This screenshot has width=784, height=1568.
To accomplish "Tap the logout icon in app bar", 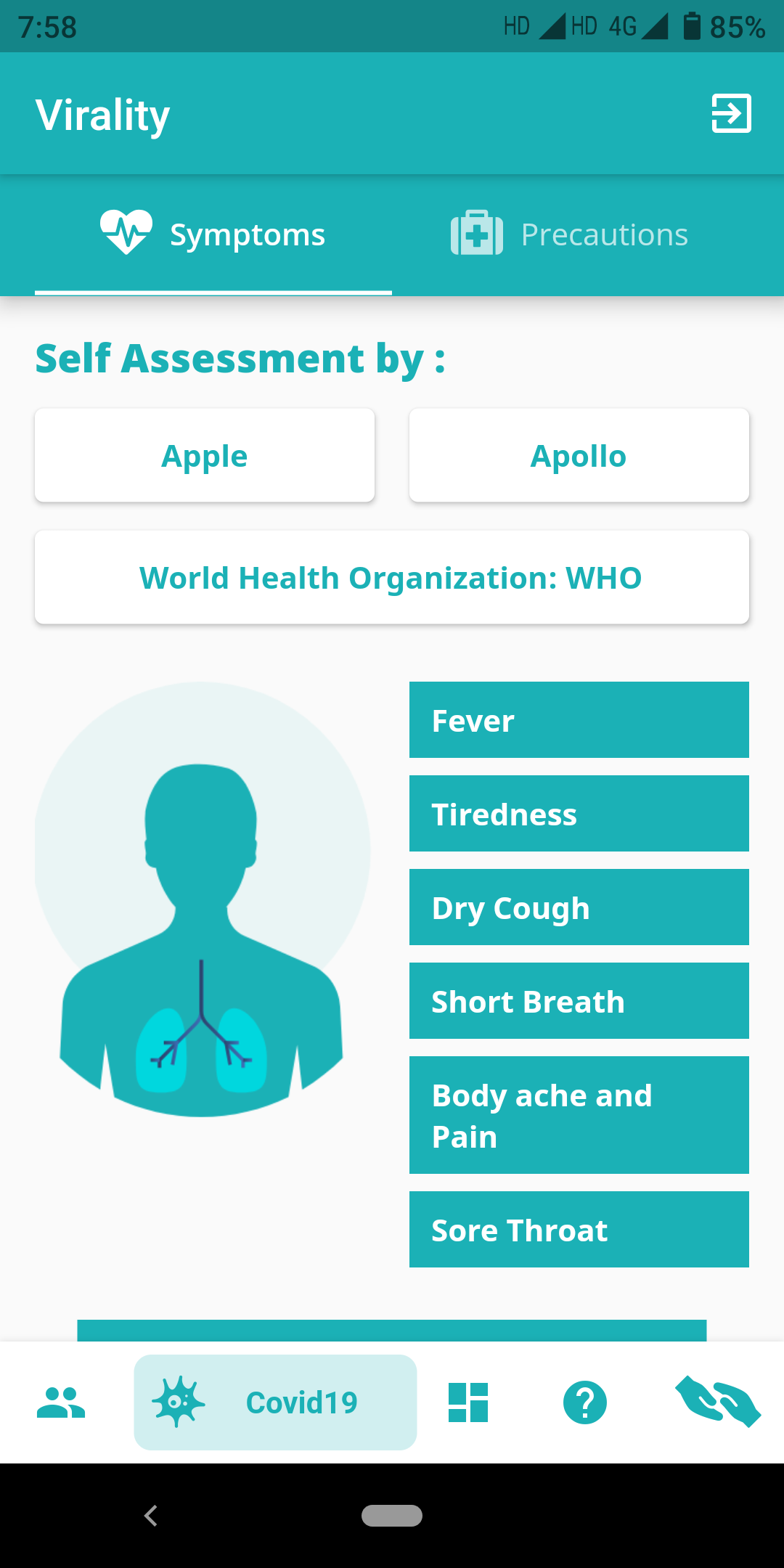I will pyautogui.click(x=731, y=113).
